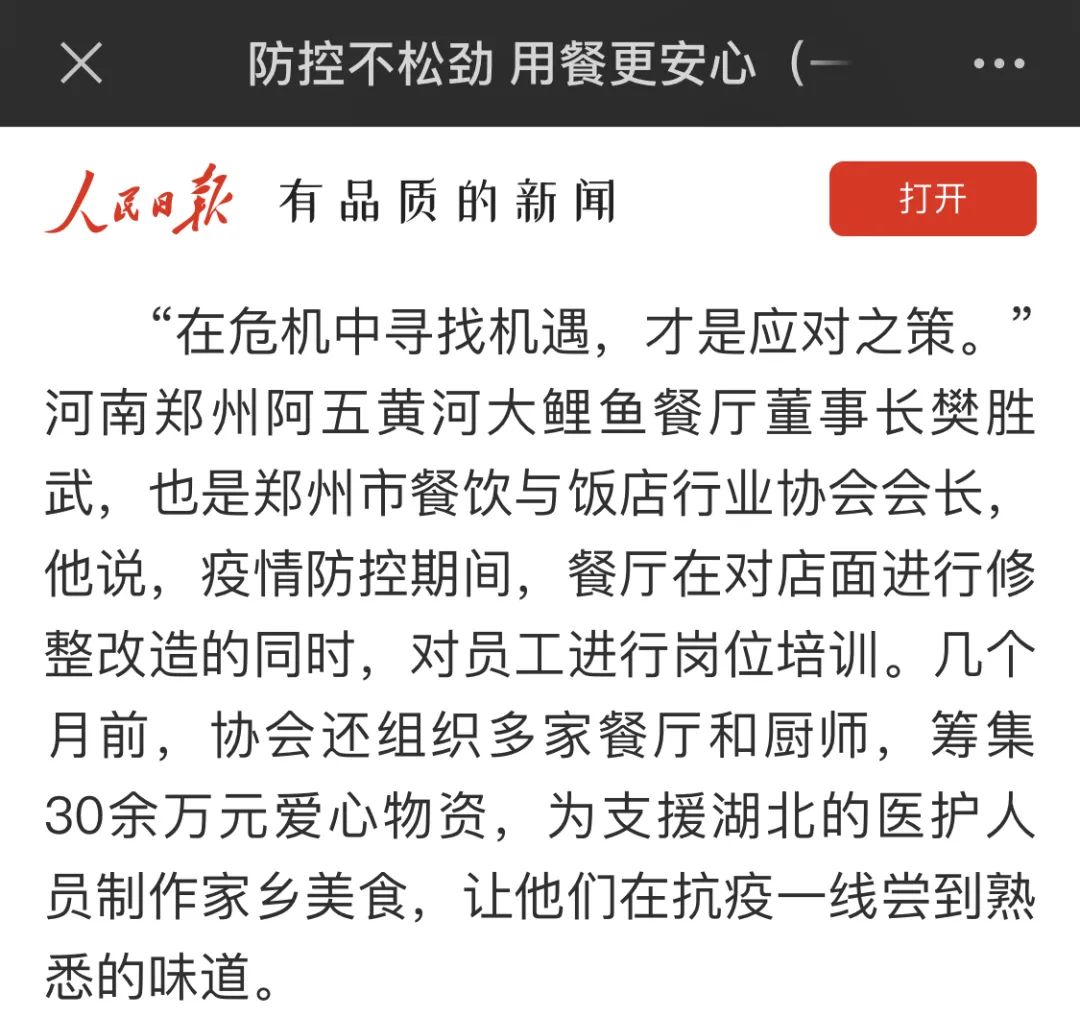Open the three-dot more options menu

click(x=998, y=65)
